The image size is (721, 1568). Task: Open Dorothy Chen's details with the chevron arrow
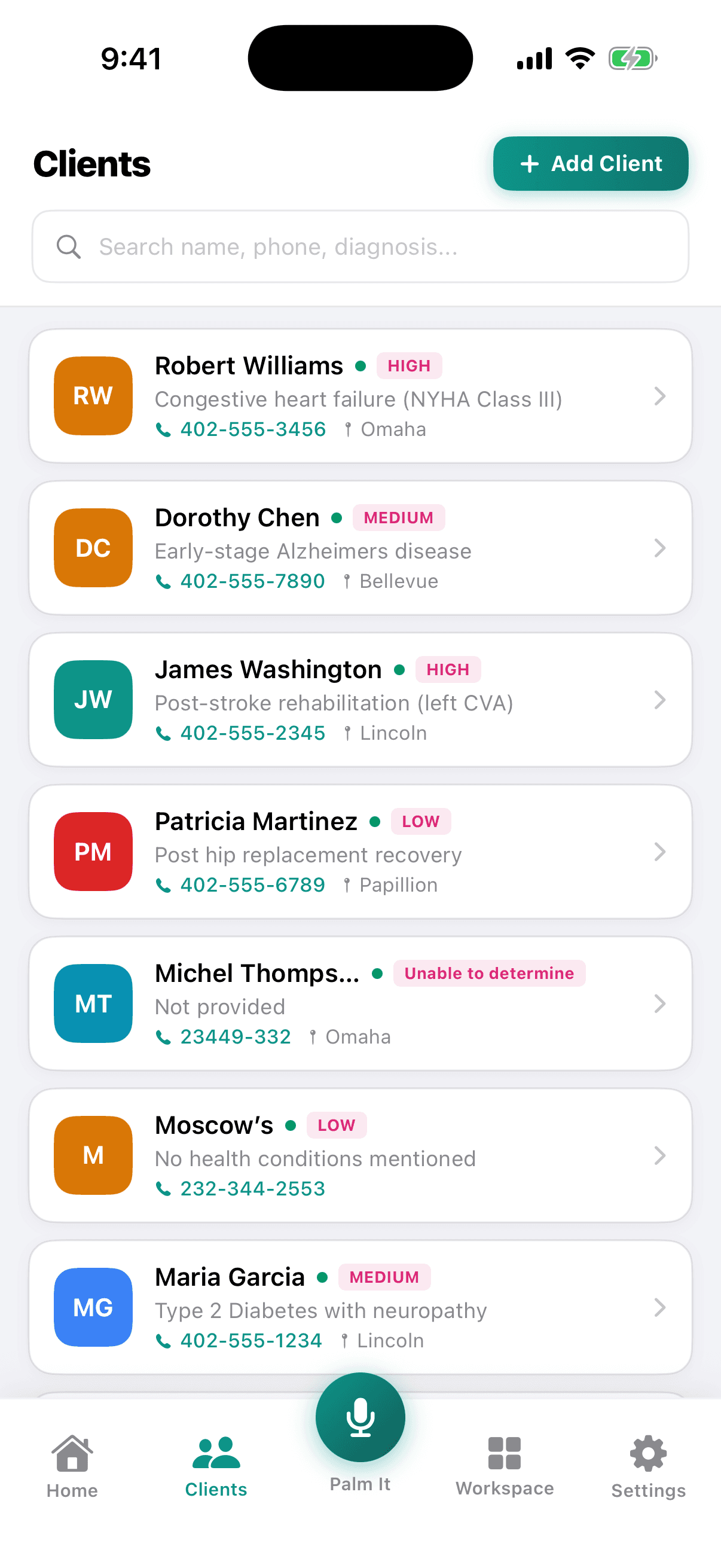coord(661,548)
